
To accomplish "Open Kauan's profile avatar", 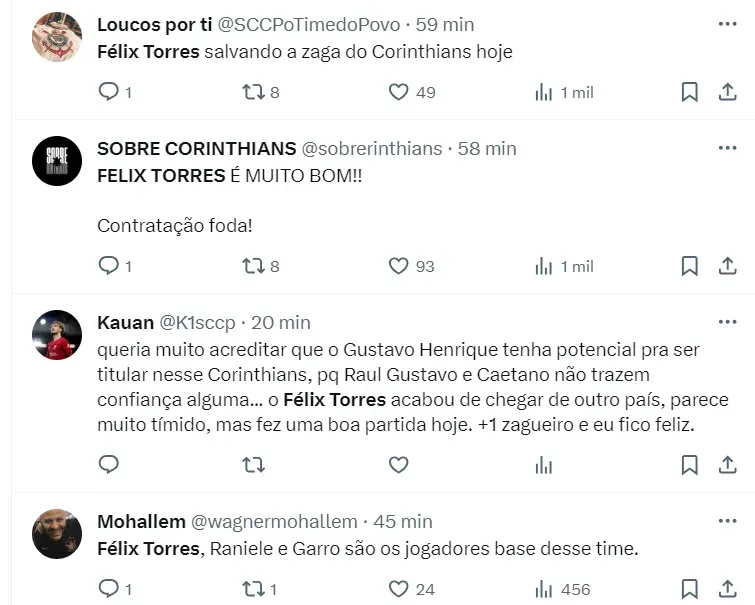I will [x=57, y=335].
